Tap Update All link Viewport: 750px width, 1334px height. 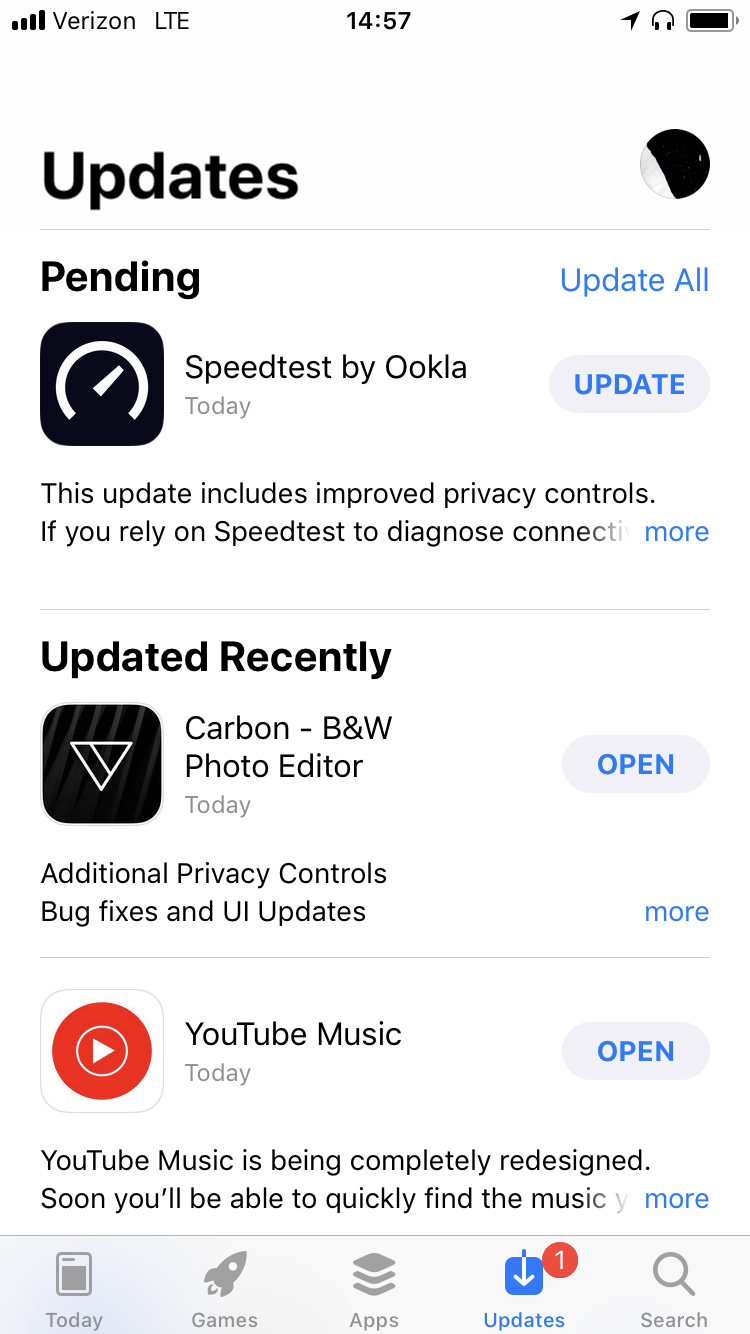tap(634, 280)
